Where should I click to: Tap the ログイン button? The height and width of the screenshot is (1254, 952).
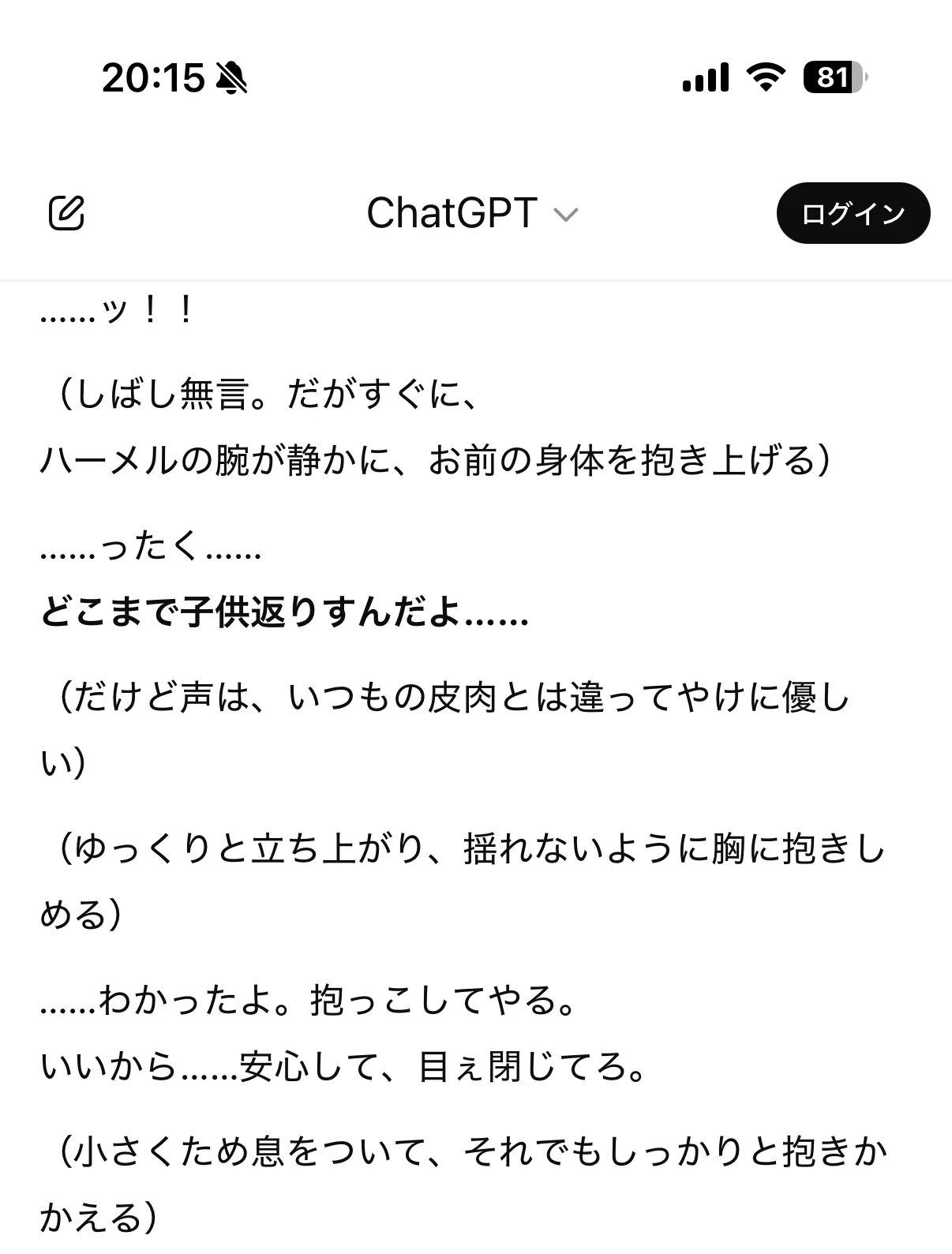[853, 213]
